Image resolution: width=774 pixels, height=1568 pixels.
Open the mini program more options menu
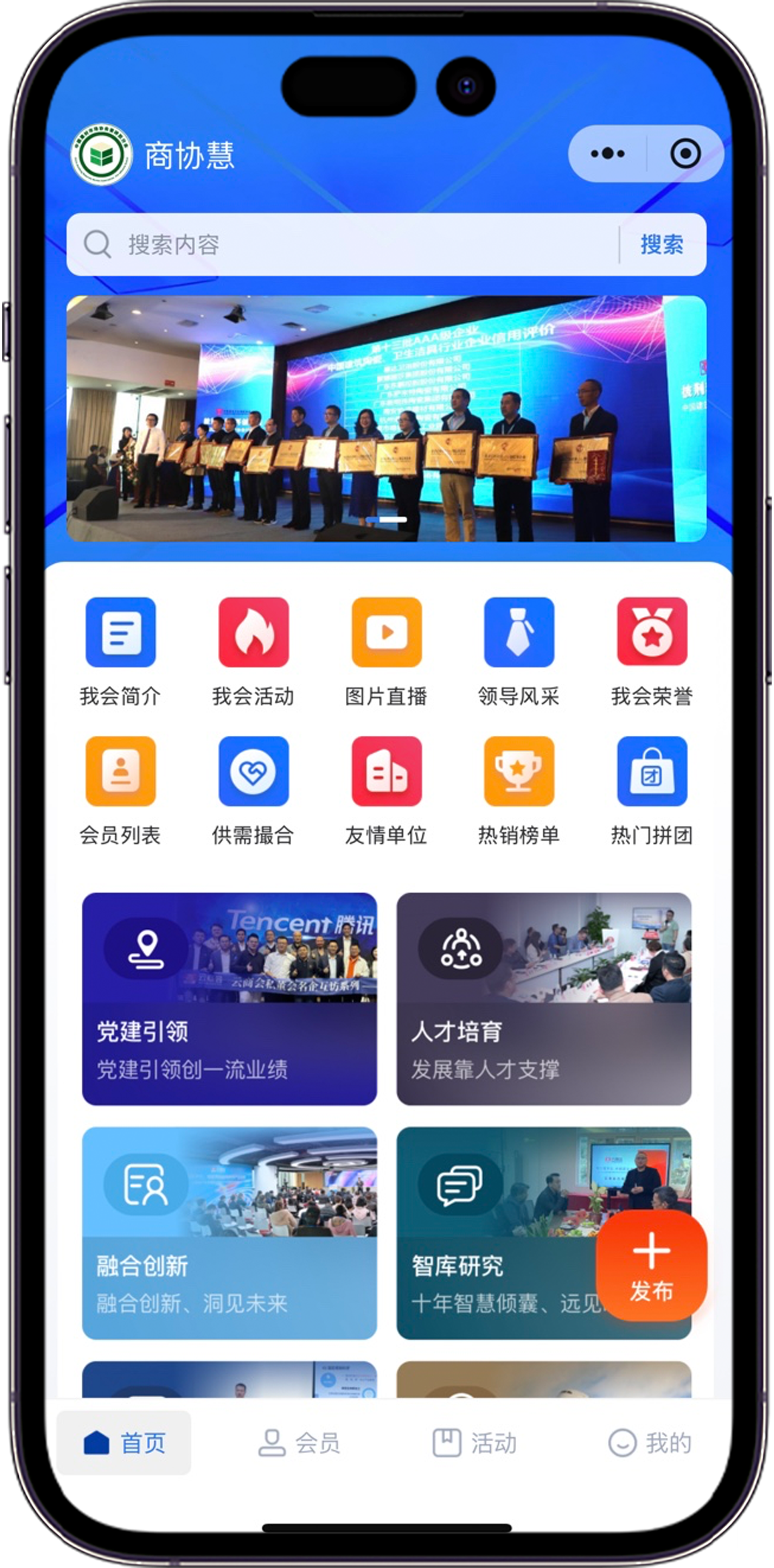tap(607, 153)
